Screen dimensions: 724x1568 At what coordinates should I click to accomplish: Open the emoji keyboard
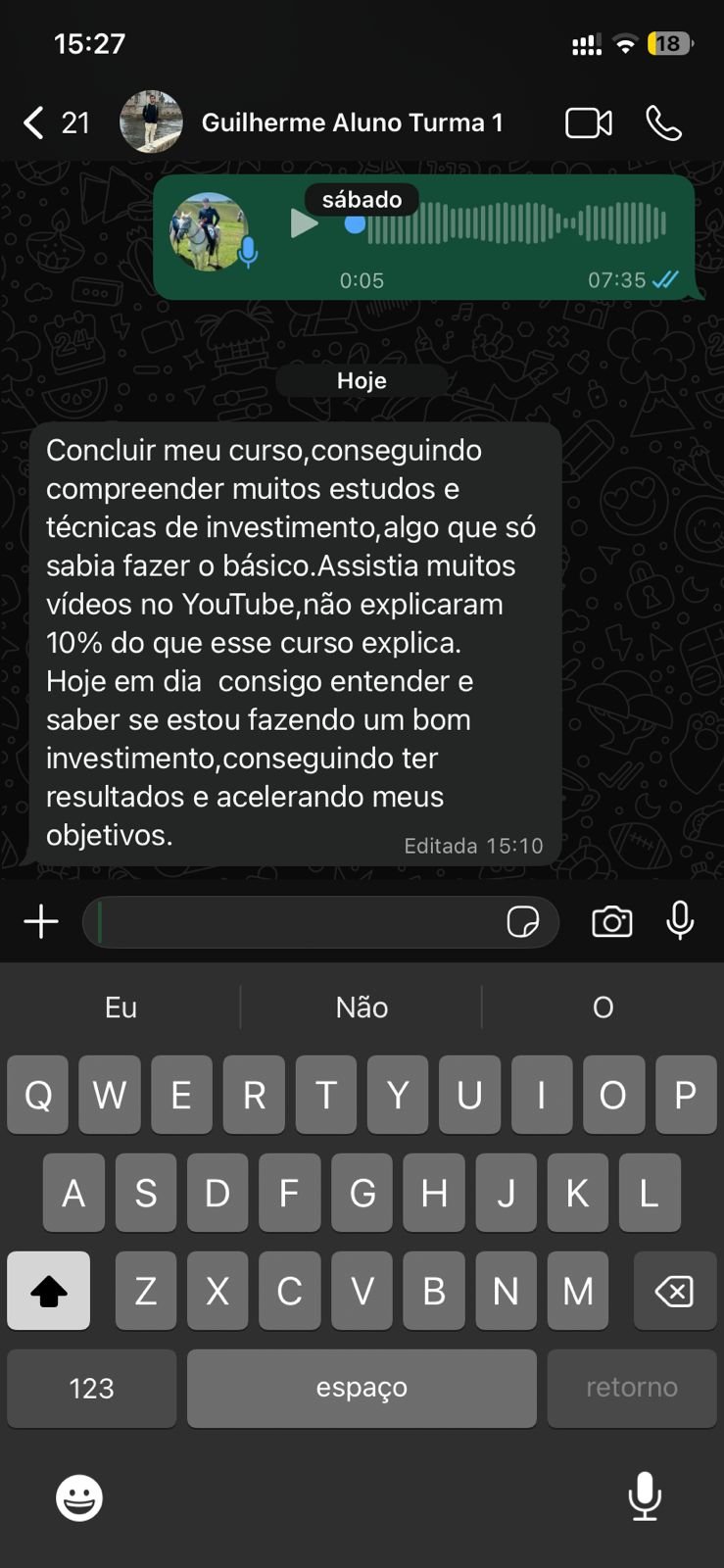point(77,1497)
